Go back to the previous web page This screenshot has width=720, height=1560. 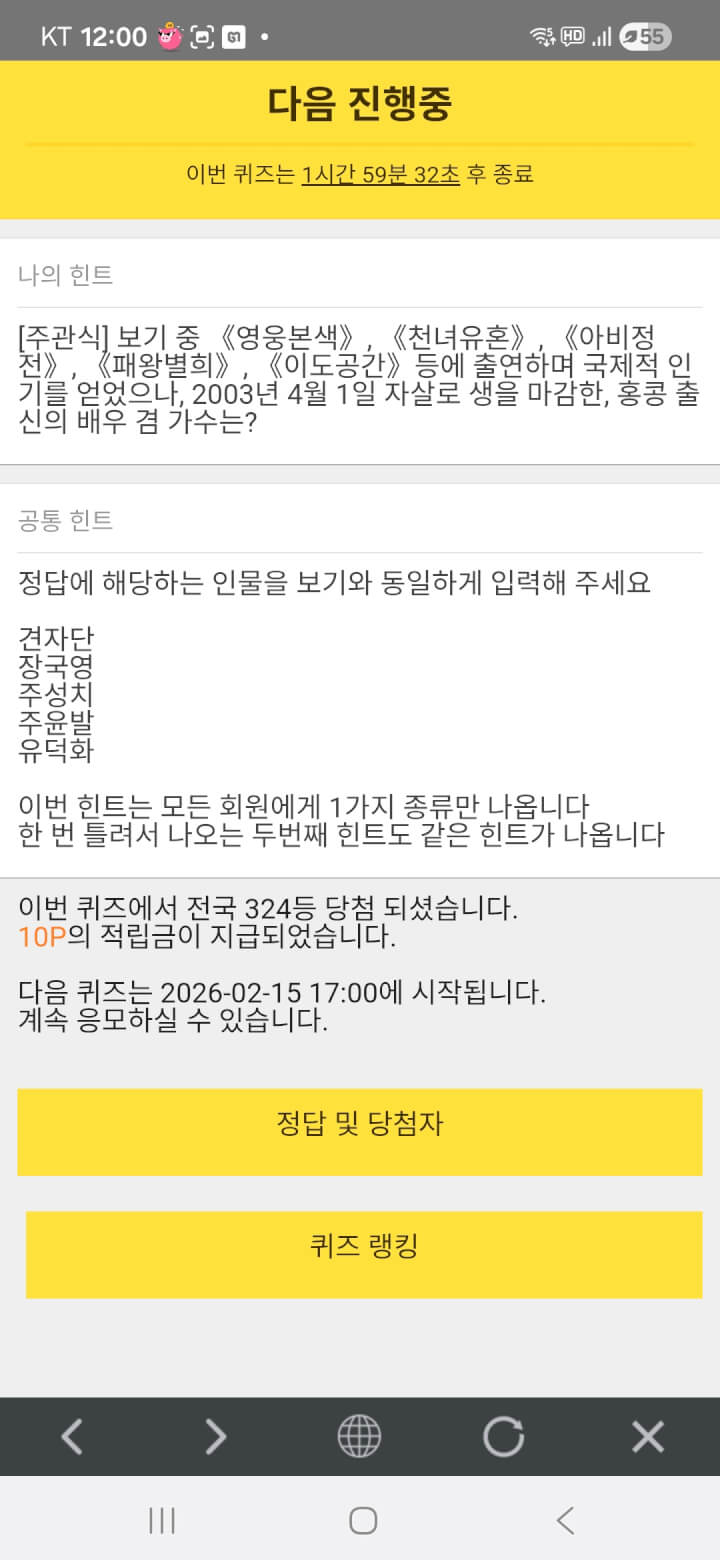coord(72,1437)
